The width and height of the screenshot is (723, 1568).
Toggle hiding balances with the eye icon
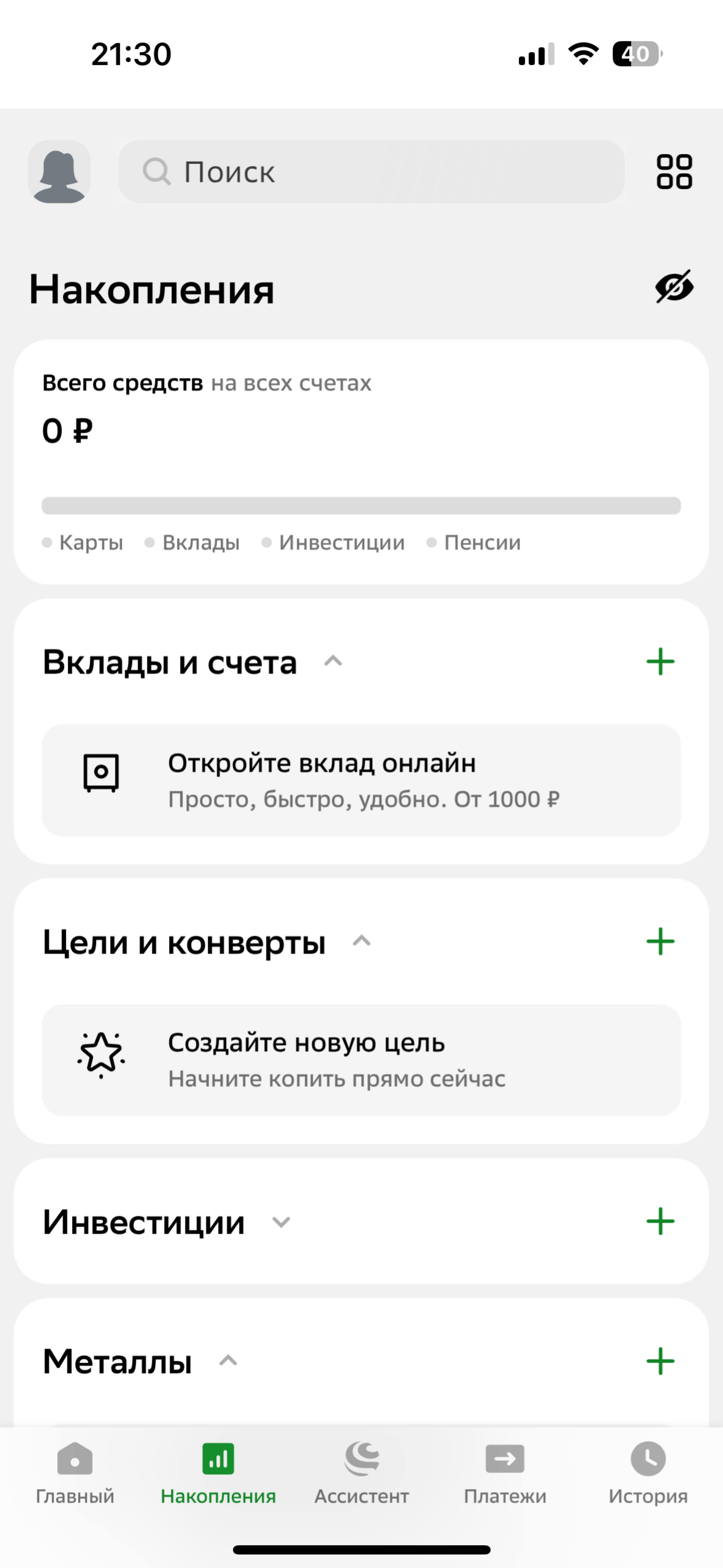click(x=674, y=286)
